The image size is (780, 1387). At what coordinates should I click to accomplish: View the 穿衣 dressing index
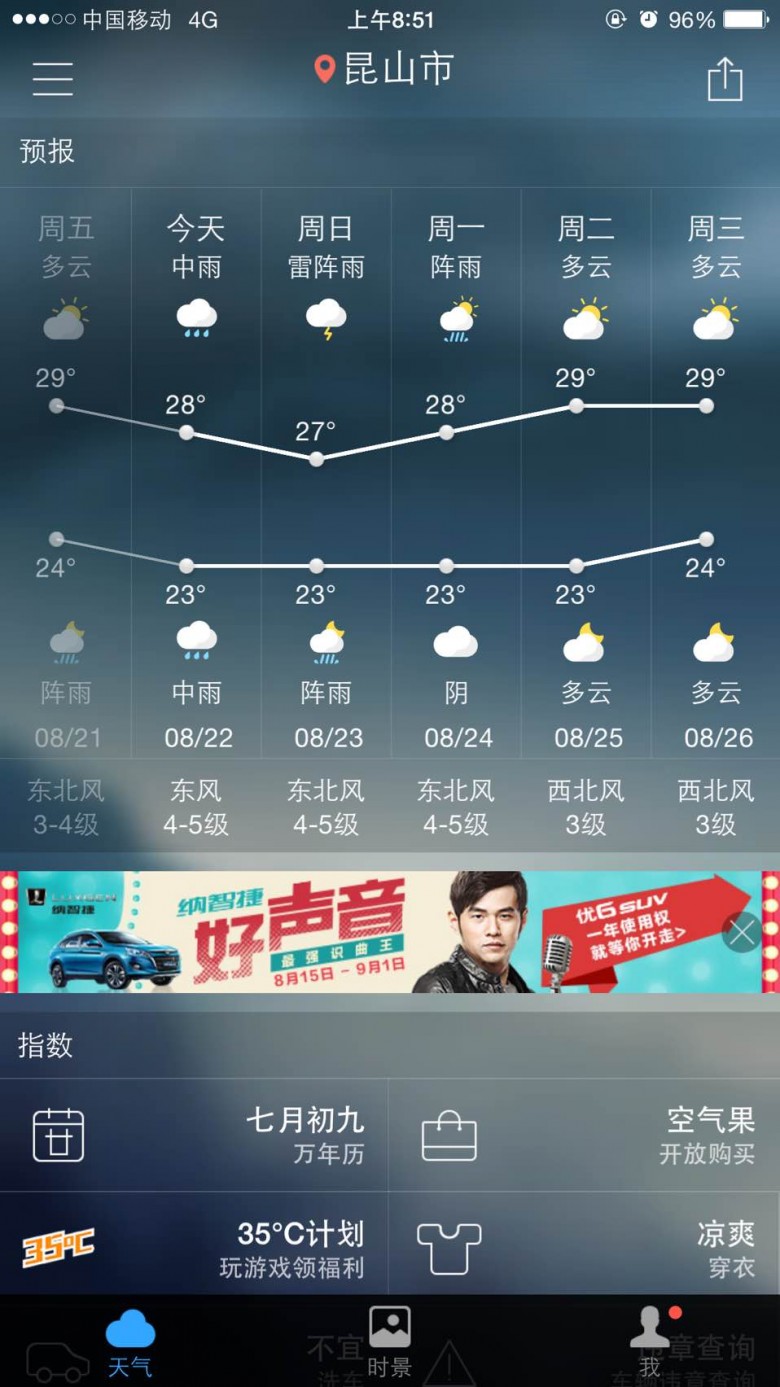tap(585, 1248)
